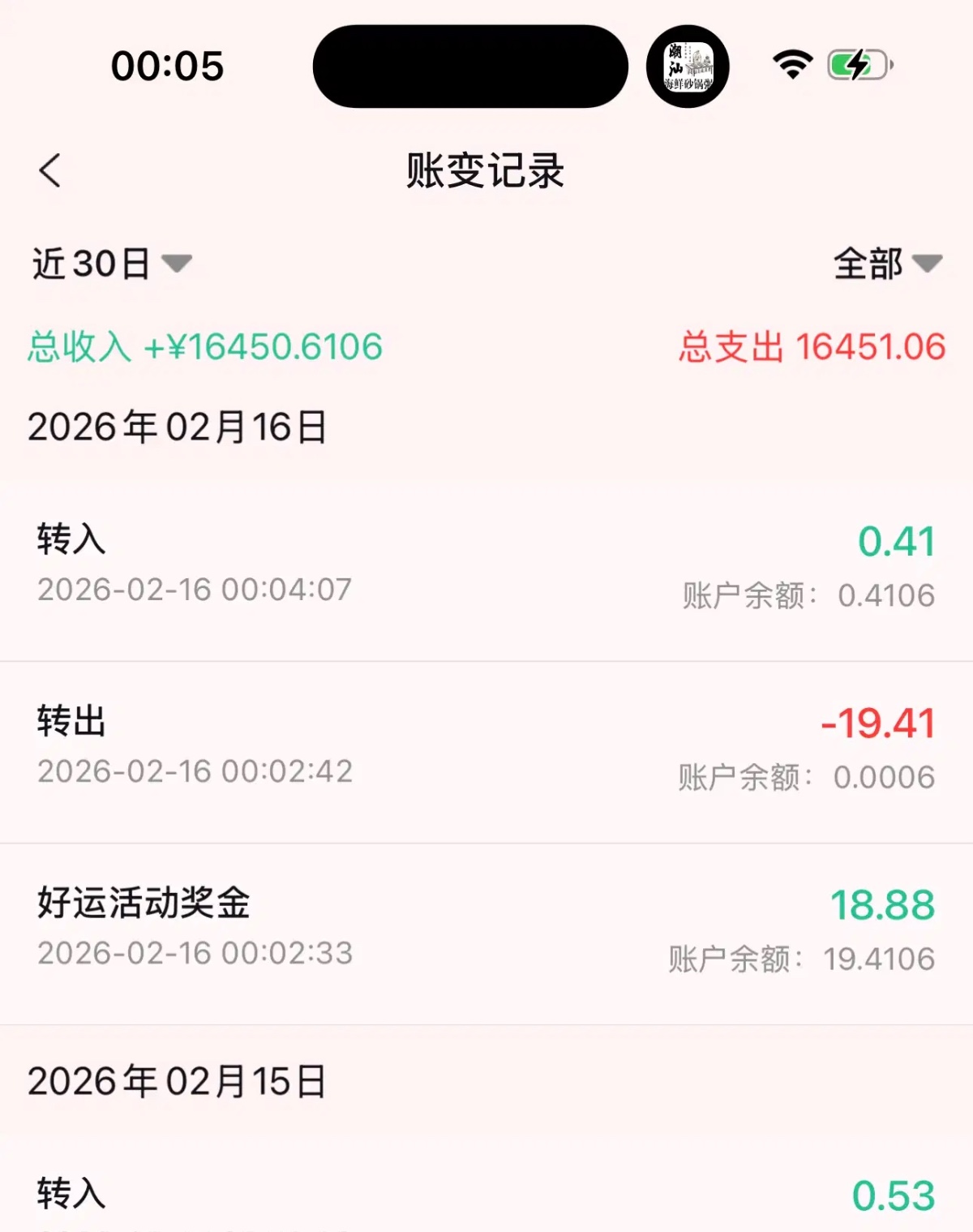Expand the 全部 transaction type filter

[x=887, y=264]
